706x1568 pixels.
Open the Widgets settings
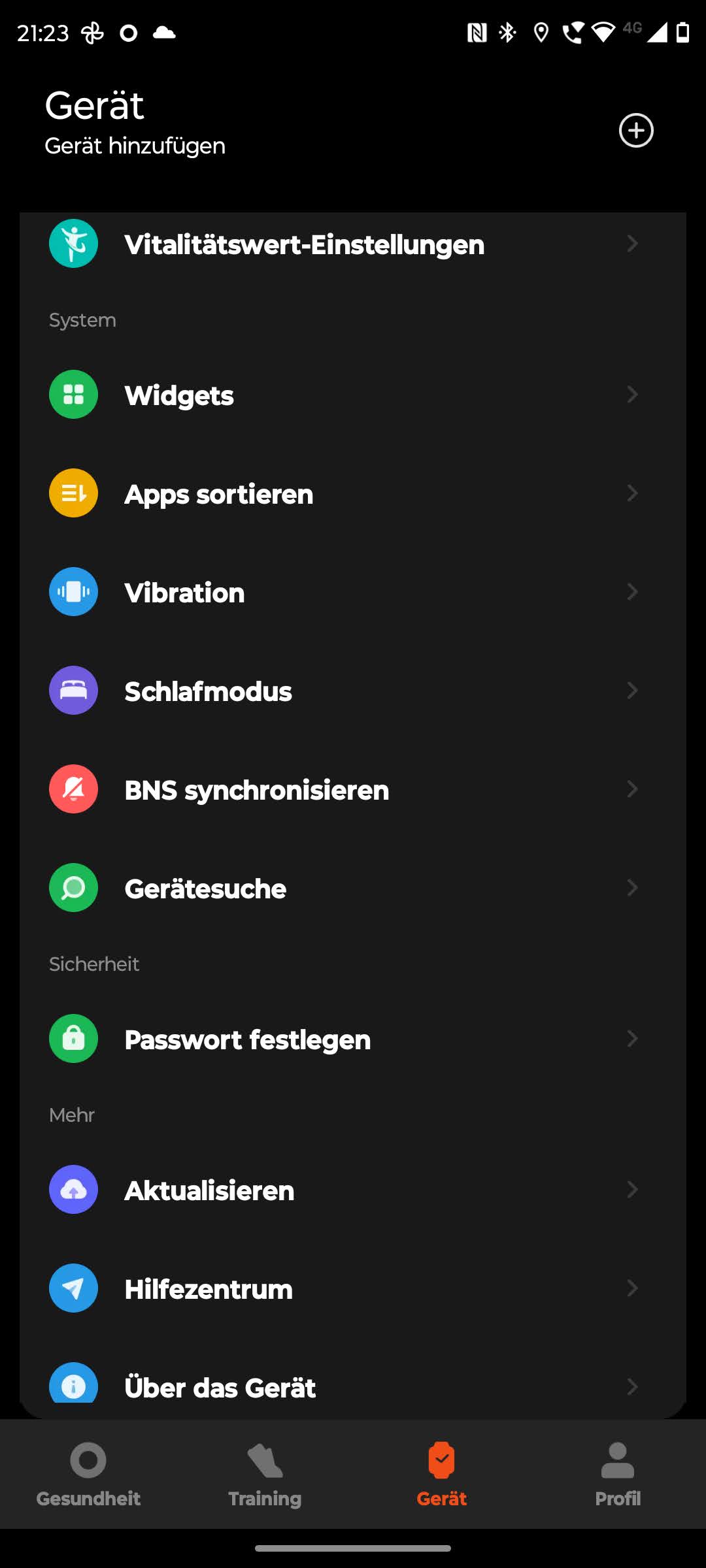click(353, 395)
